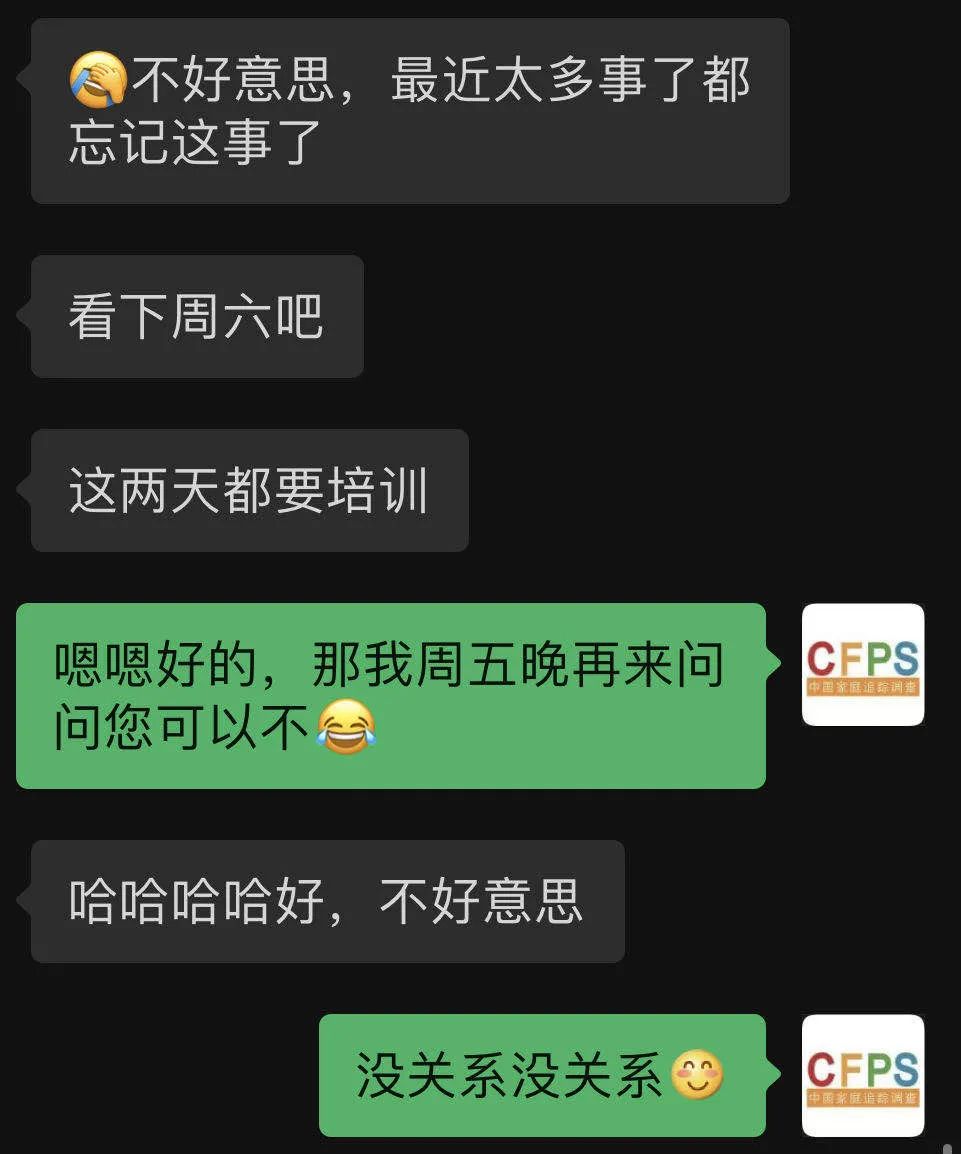Open CFPS avatar beside the 周五晚再来问问 message
Viewport: 961px width, 1154px height.
pyautogui.click(x=862, y=664)
